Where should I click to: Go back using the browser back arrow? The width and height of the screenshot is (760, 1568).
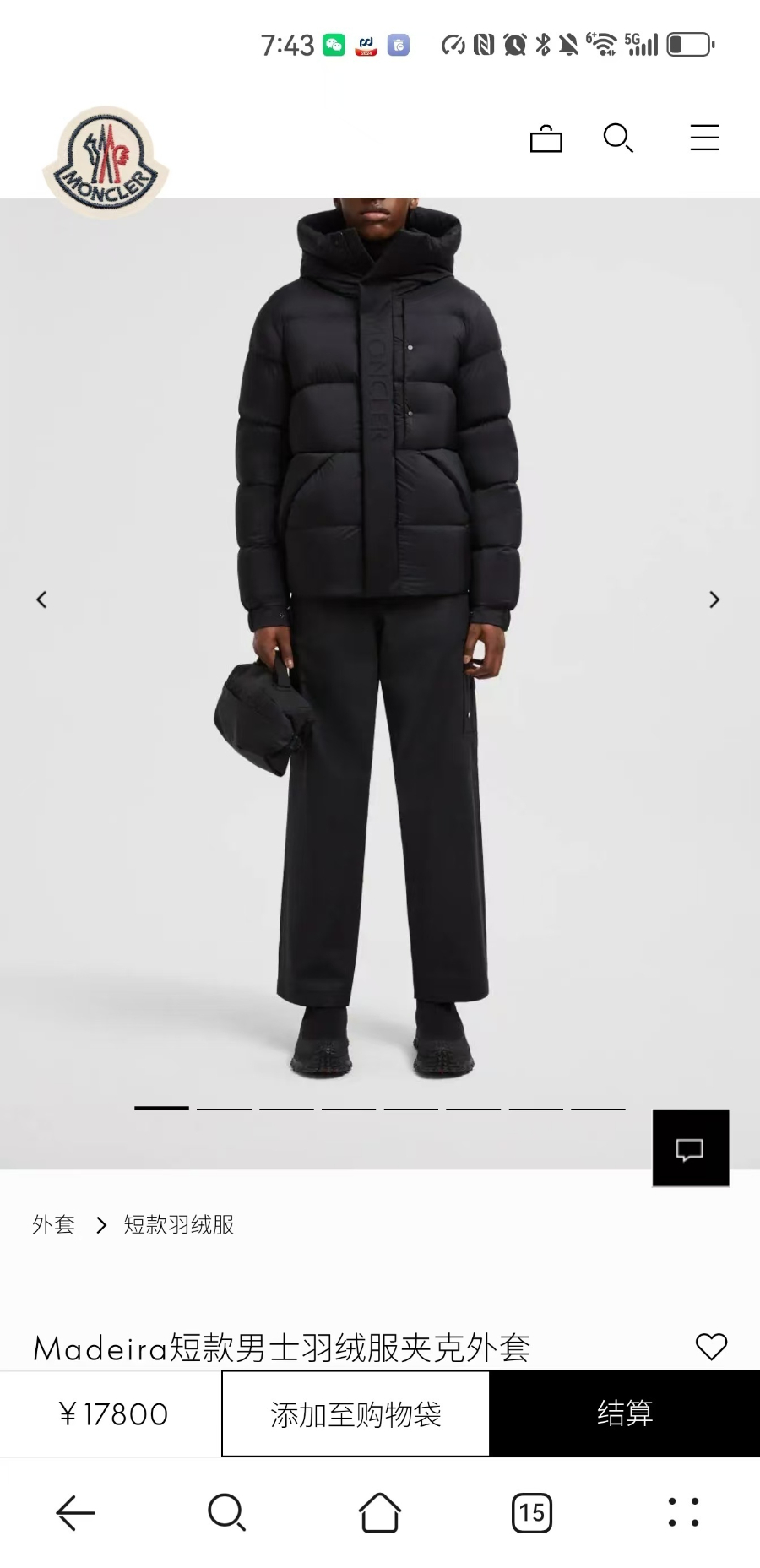click(75, 1512)
